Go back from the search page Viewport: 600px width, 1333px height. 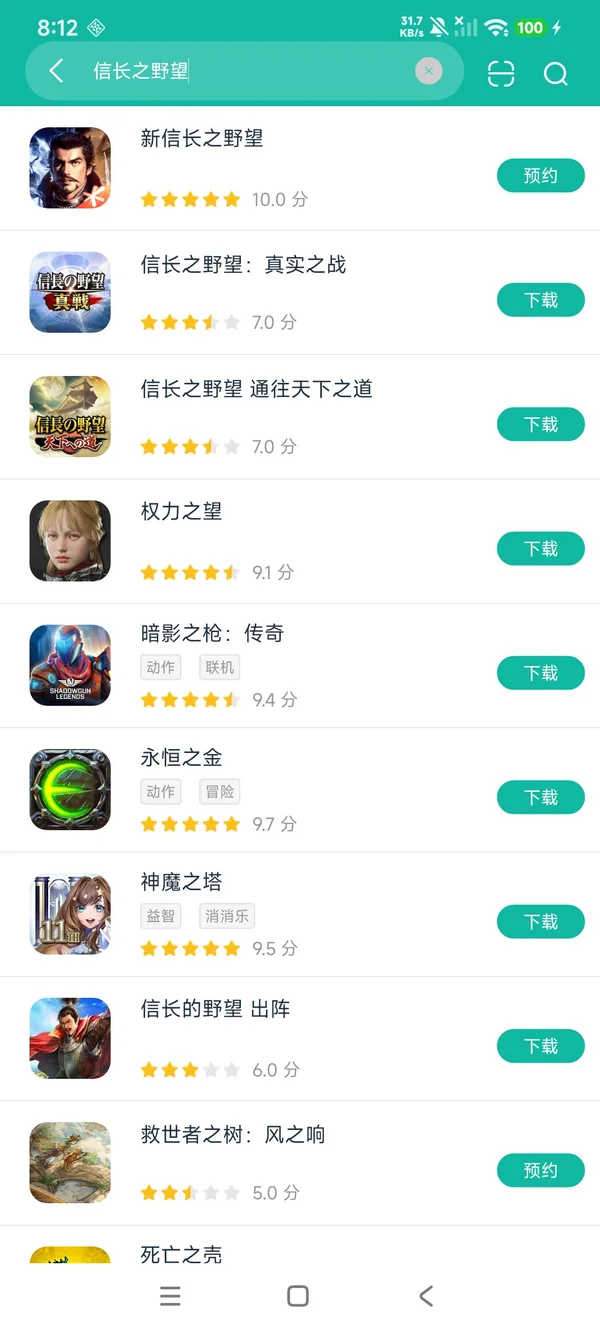(x=56, y=71)
